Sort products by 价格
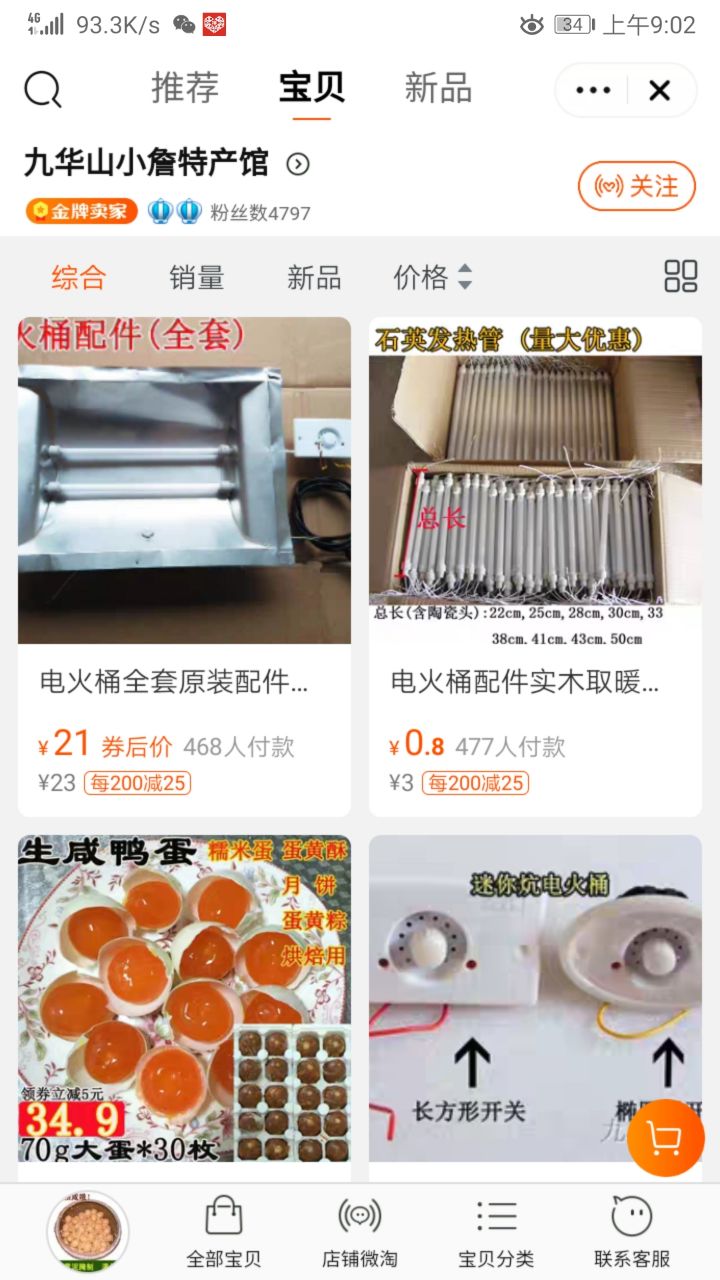Image resolution: width=720 pixels, height=1280 pixels. (x=432, y=277)
